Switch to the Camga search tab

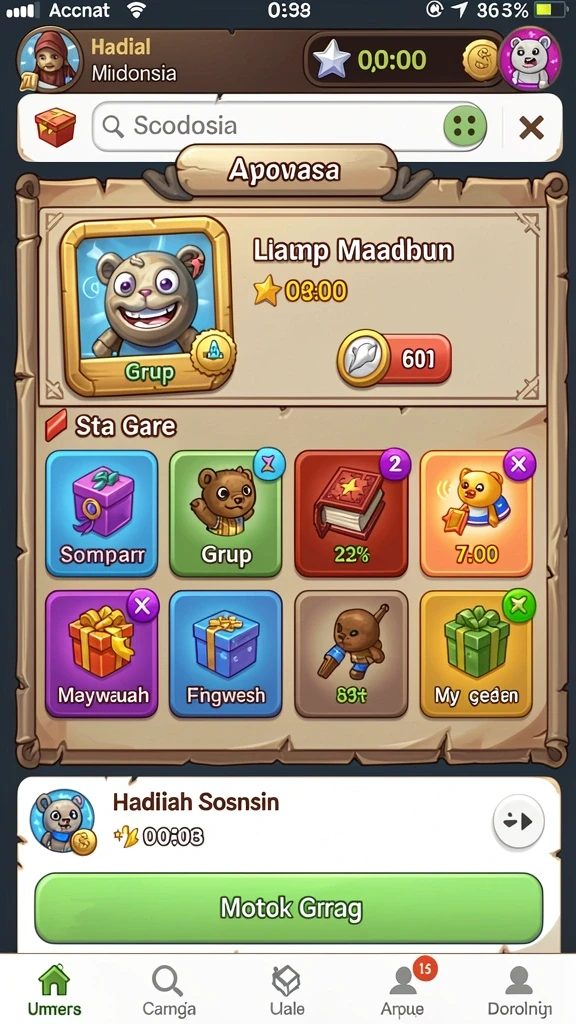[168, 991]
